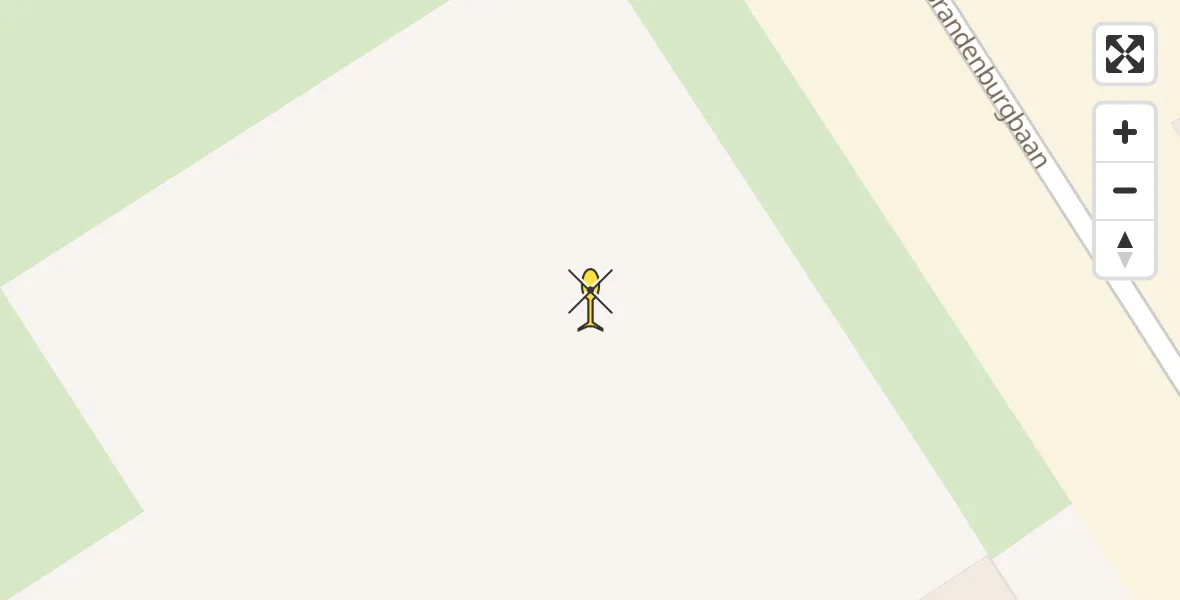1180x600 pixels.
Task: Reset map bearing to north
Action: (x=1125, y=249)
